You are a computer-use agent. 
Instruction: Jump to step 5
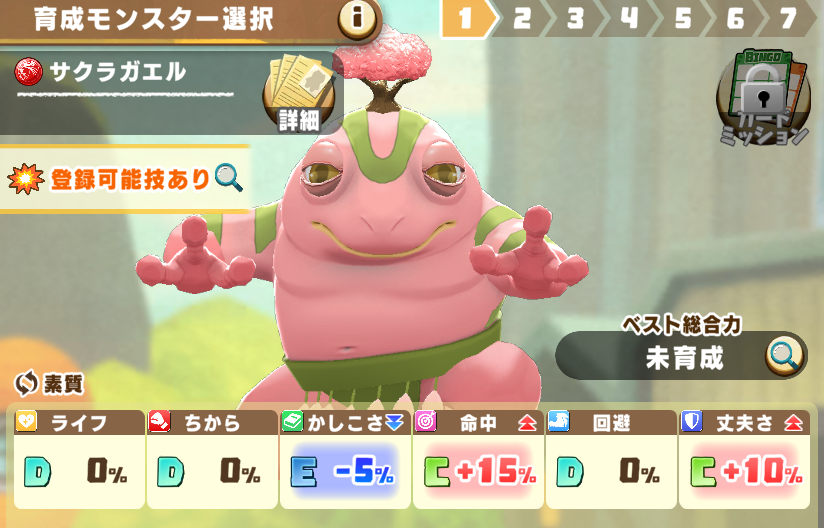coord(683,18)
